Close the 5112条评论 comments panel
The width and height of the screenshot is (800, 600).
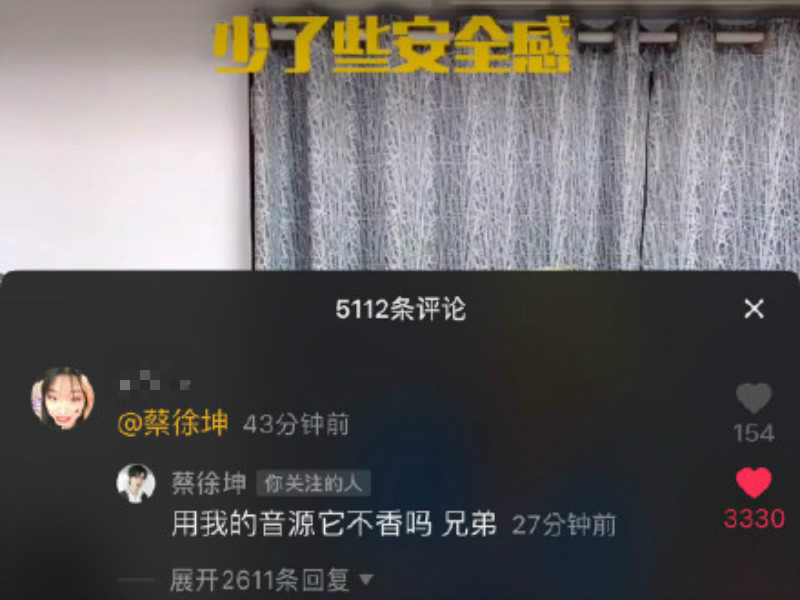pos(754,309)
